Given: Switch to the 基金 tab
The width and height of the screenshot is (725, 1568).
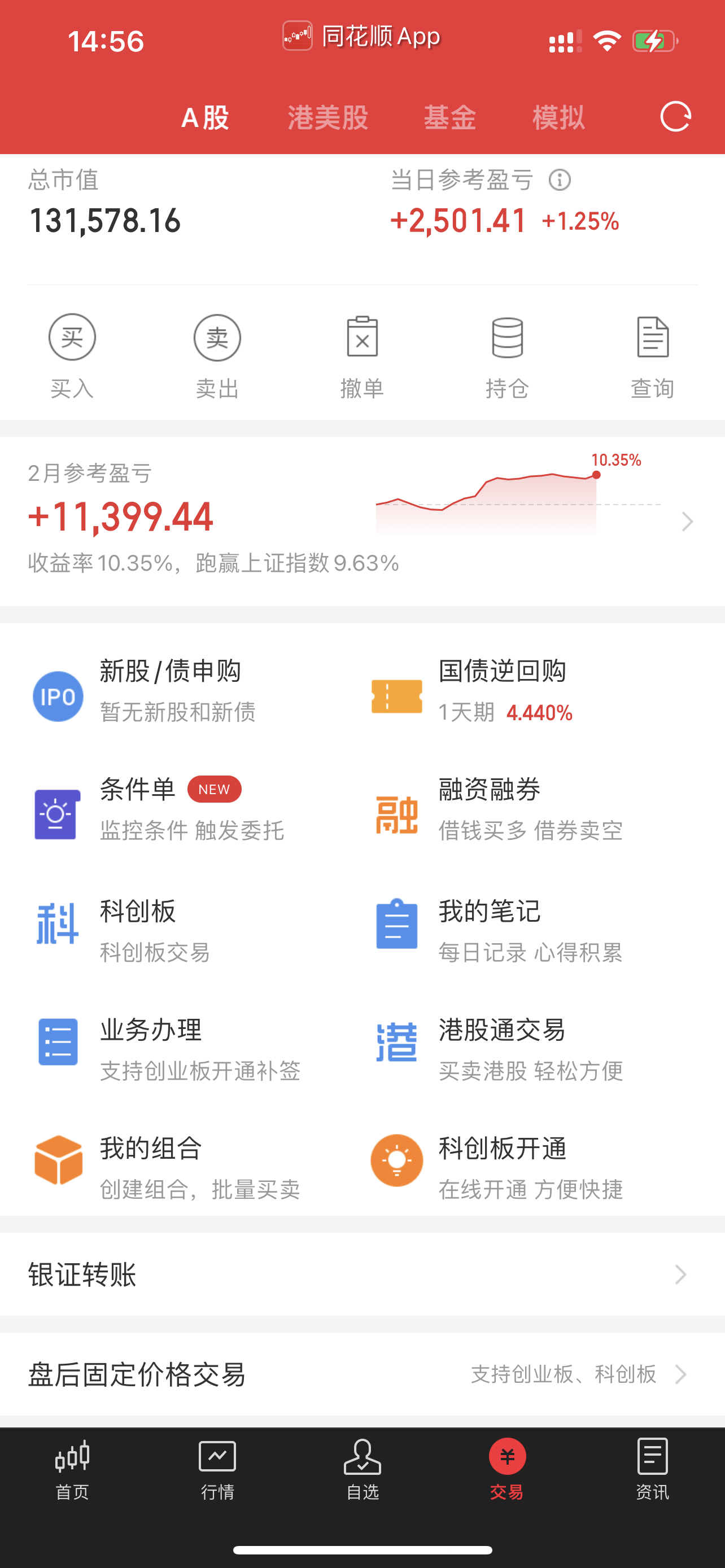Looking at the screenshot, I should click(x=450, y=117).
